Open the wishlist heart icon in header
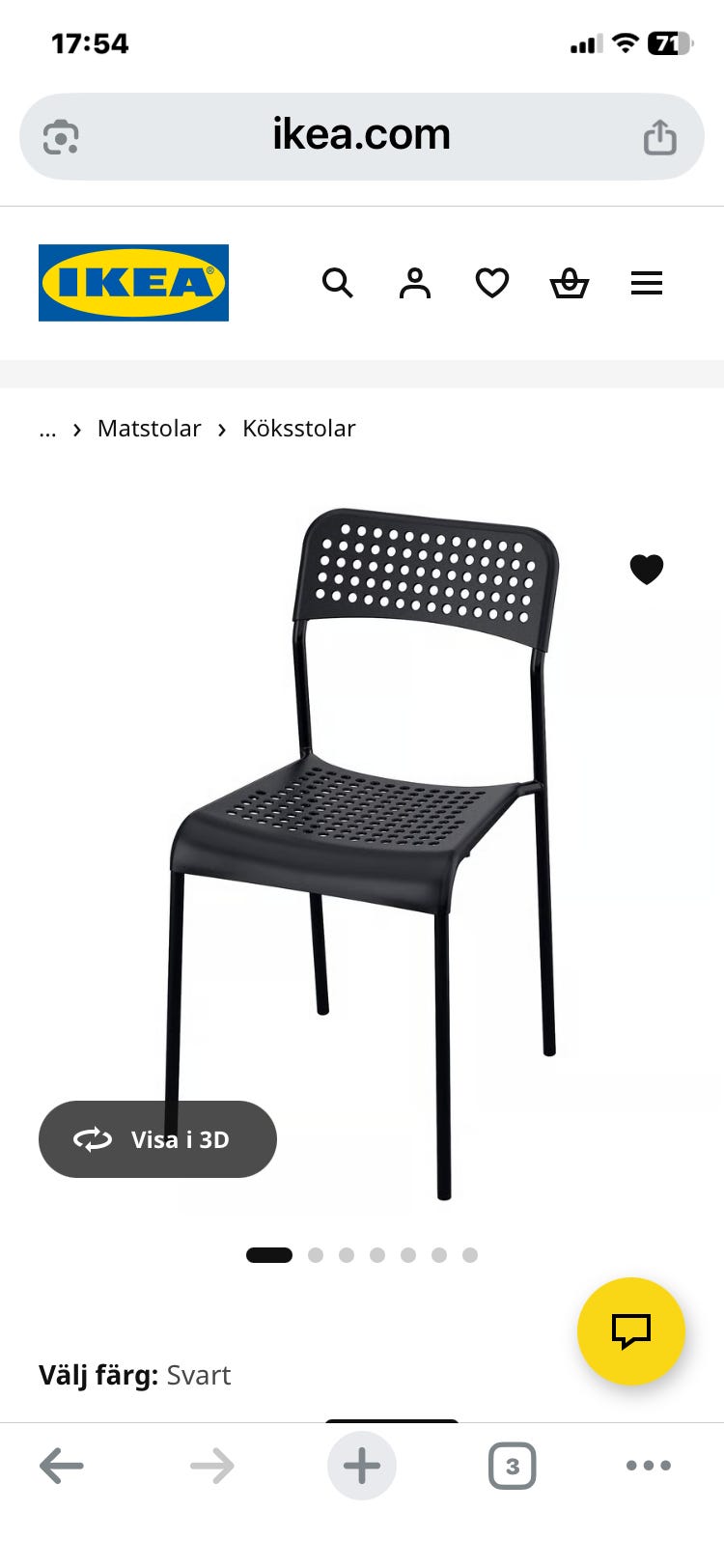 tap(492, 283)
